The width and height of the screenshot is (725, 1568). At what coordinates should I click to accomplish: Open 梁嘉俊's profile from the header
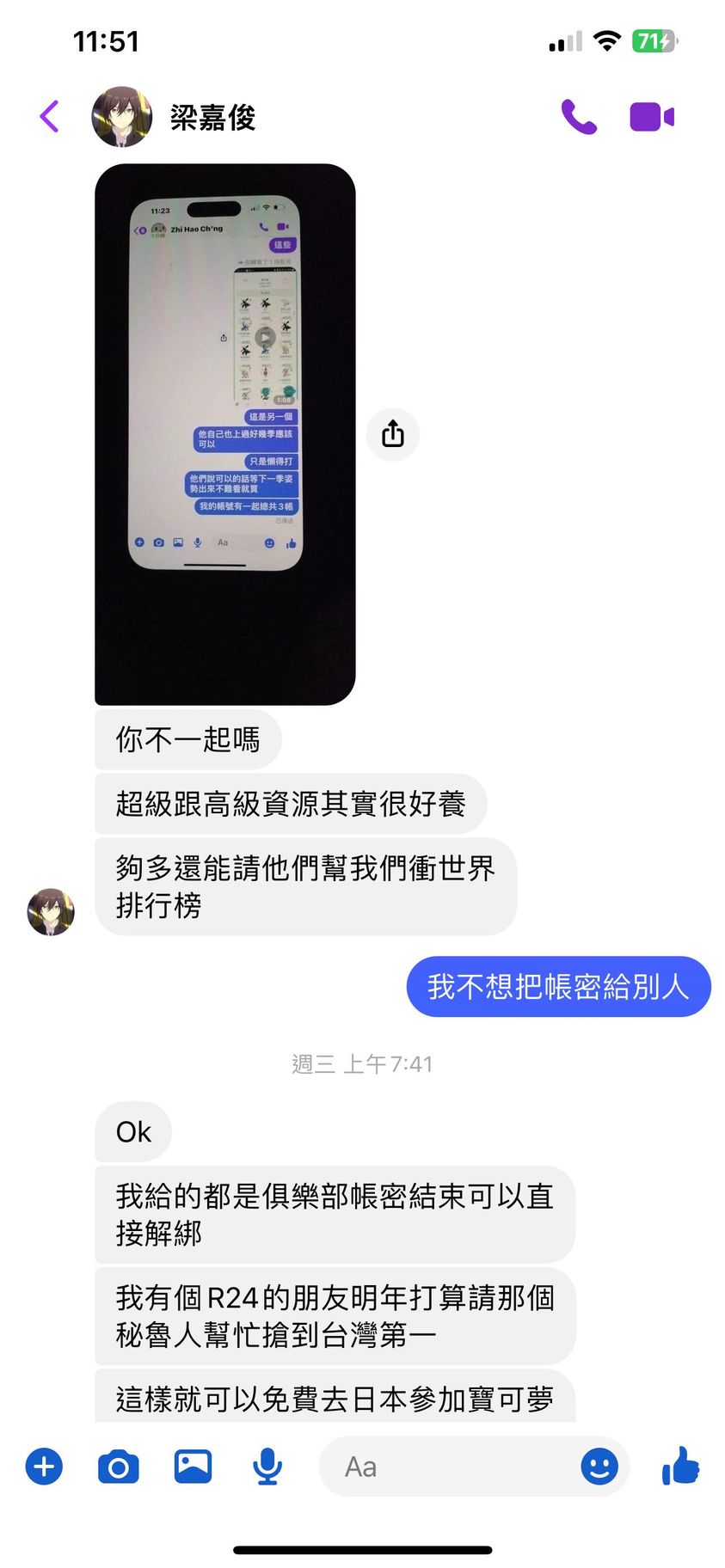[x=212, y=117]
